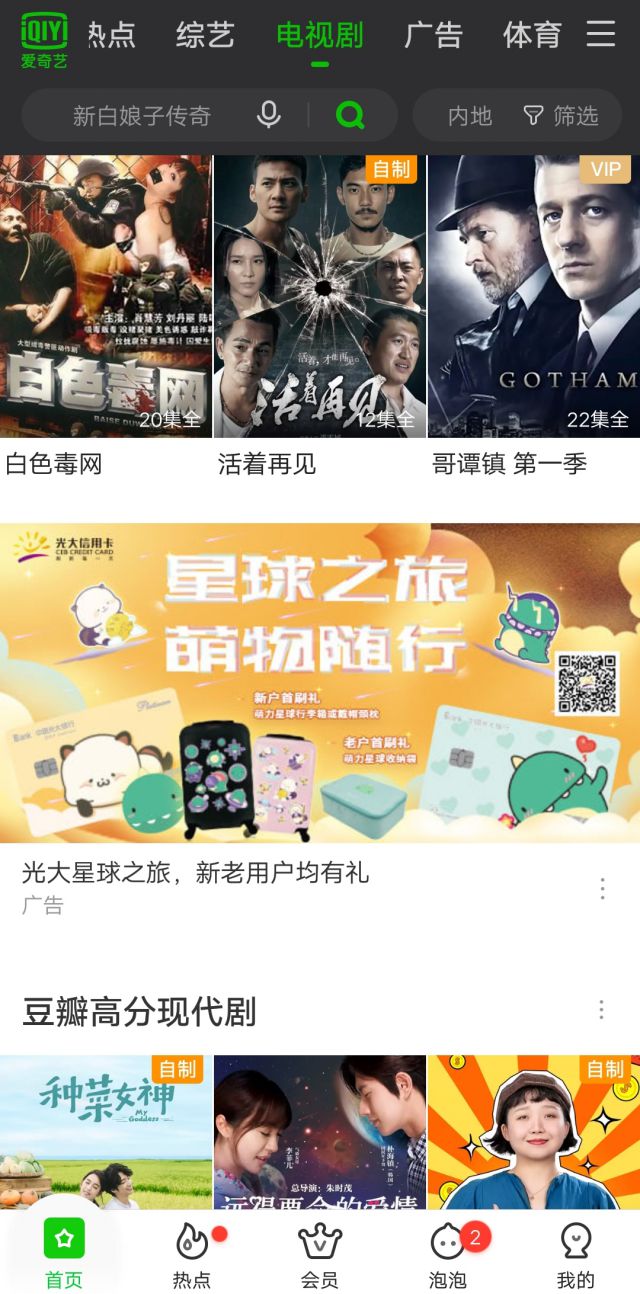The height and width of the screenshot is (1294, 640).
Task: Open the 筛选 filter options
Action: 562,116
